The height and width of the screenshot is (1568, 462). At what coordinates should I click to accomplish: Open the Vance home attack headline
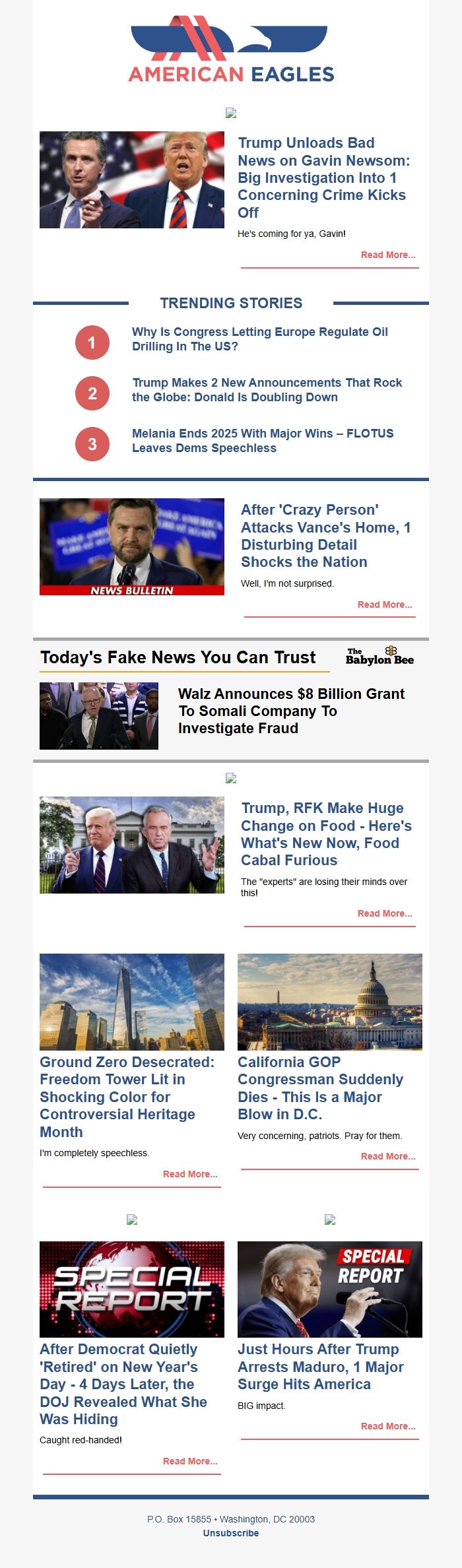point(325,536)
